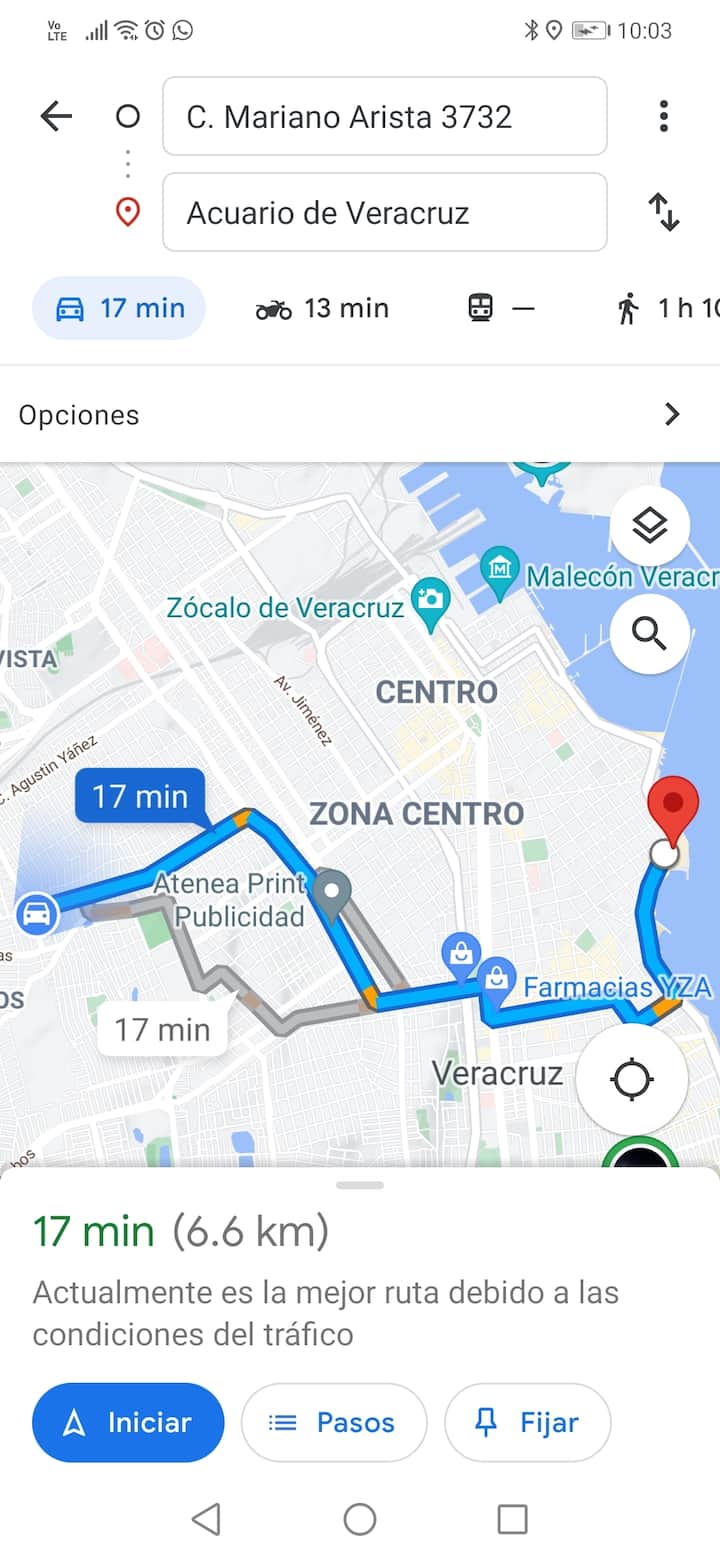This screenshot has height=1560, width=720.
Task: Tap the system home button
Action: point(360,1520)
